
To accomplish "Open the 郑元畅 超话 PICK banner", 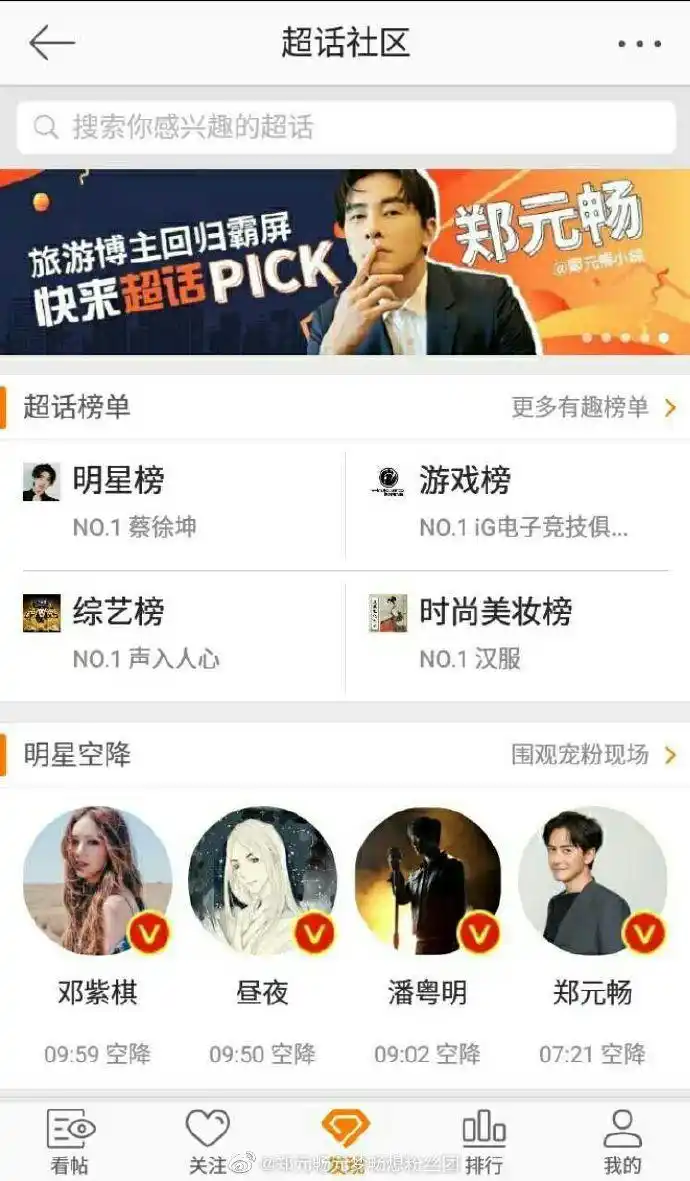I will point(345,262).
